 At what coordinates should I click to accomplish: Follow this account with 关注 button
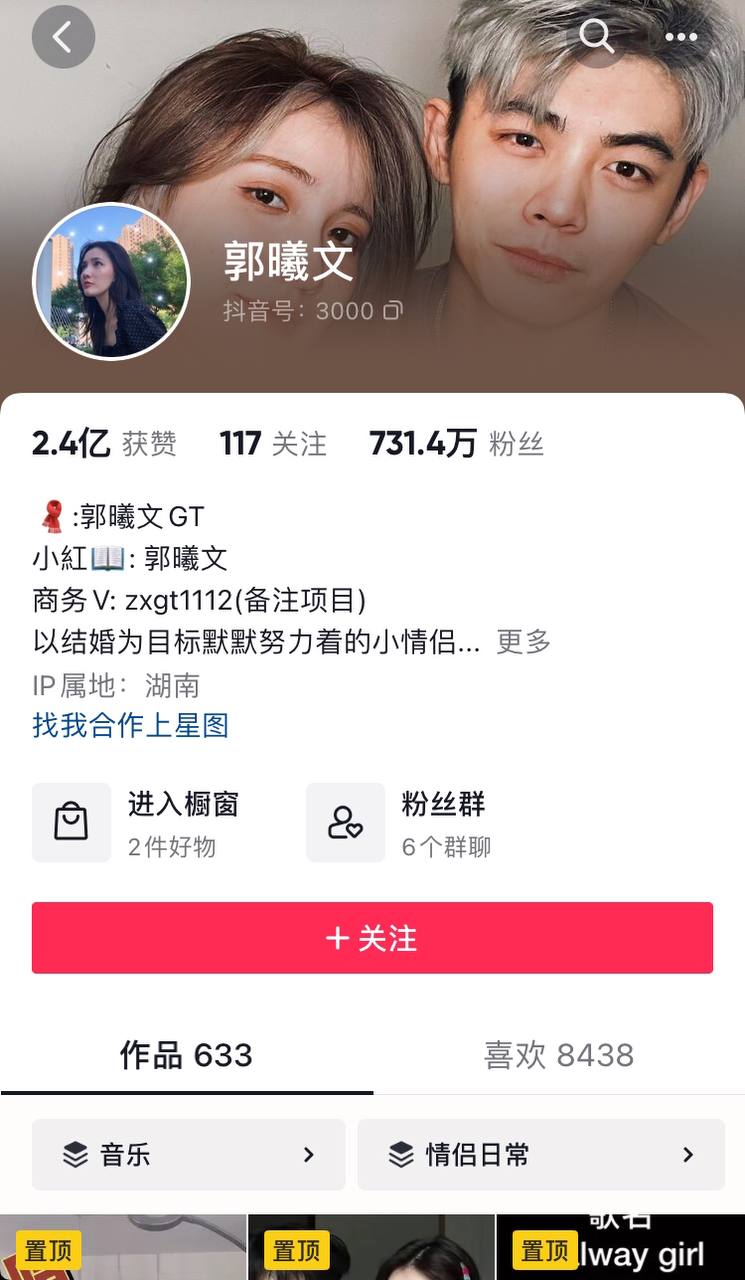(372, 938)
